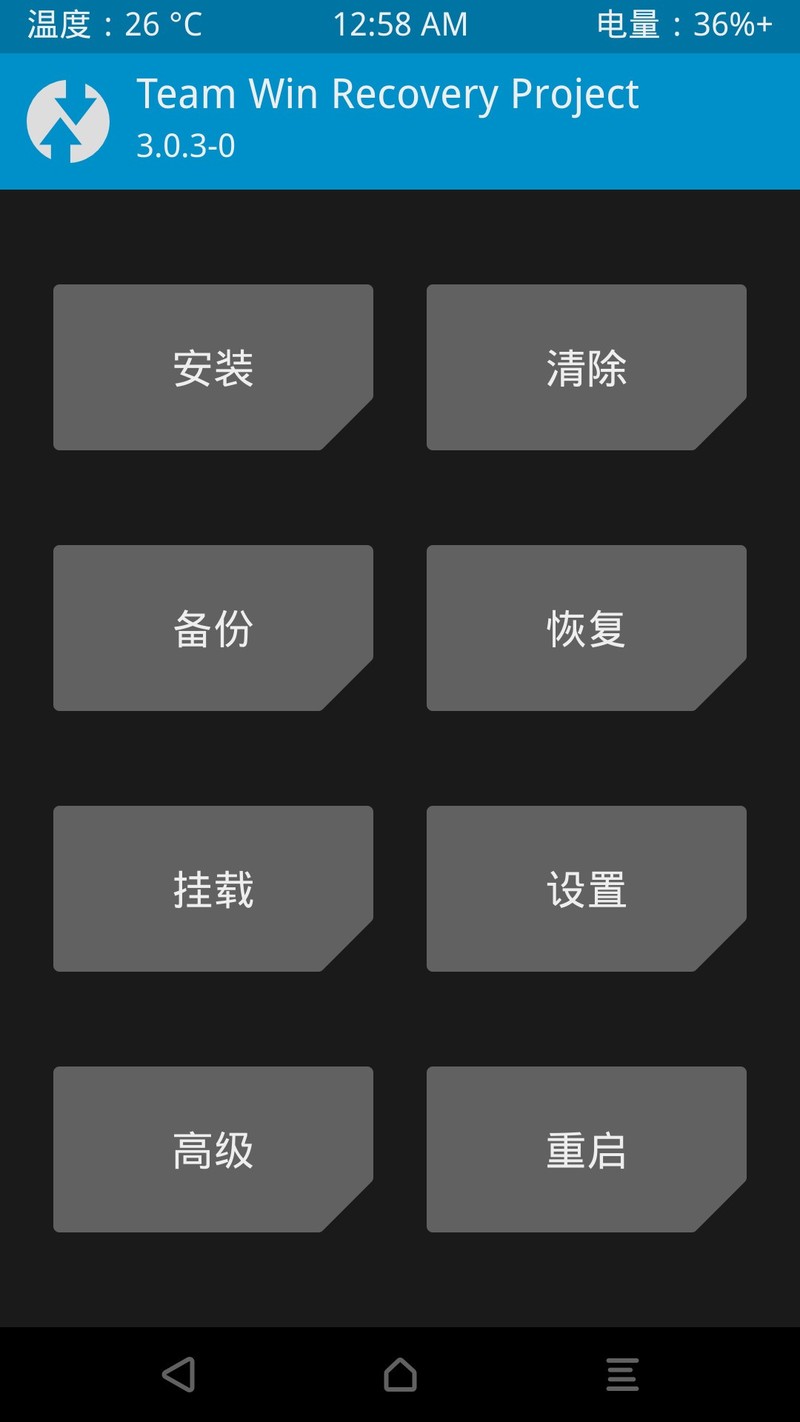Open the 高级 (Advanced) menu
The height and width of the screenshot is (1422, 800).
click(213, 1149)
